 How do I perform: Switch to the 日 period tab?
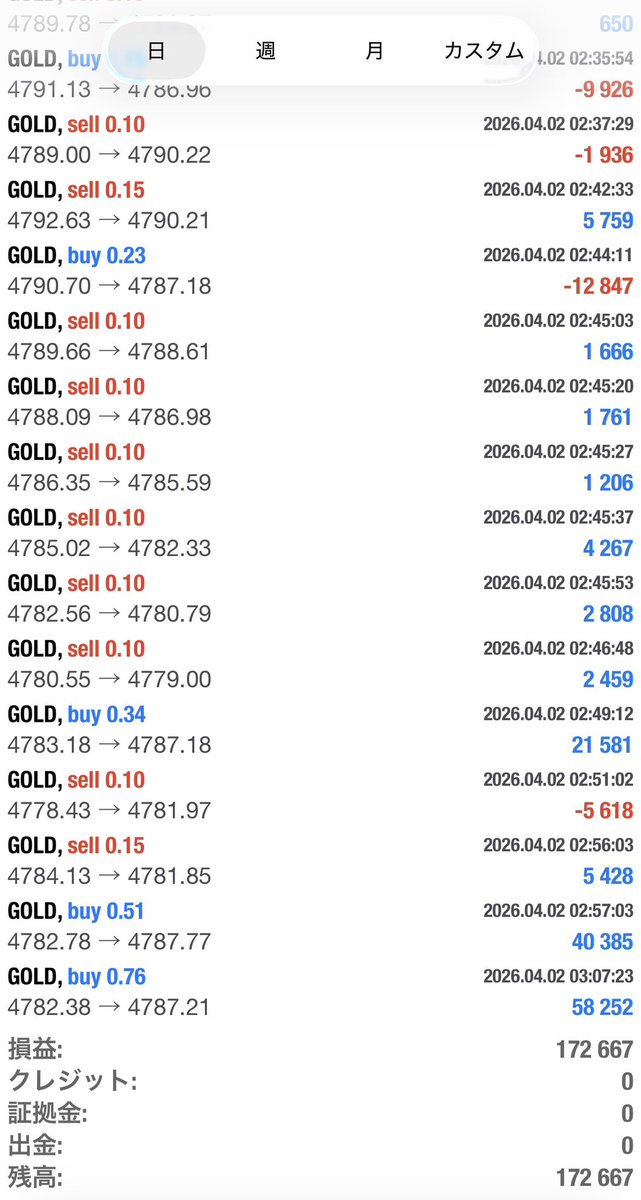156,51
